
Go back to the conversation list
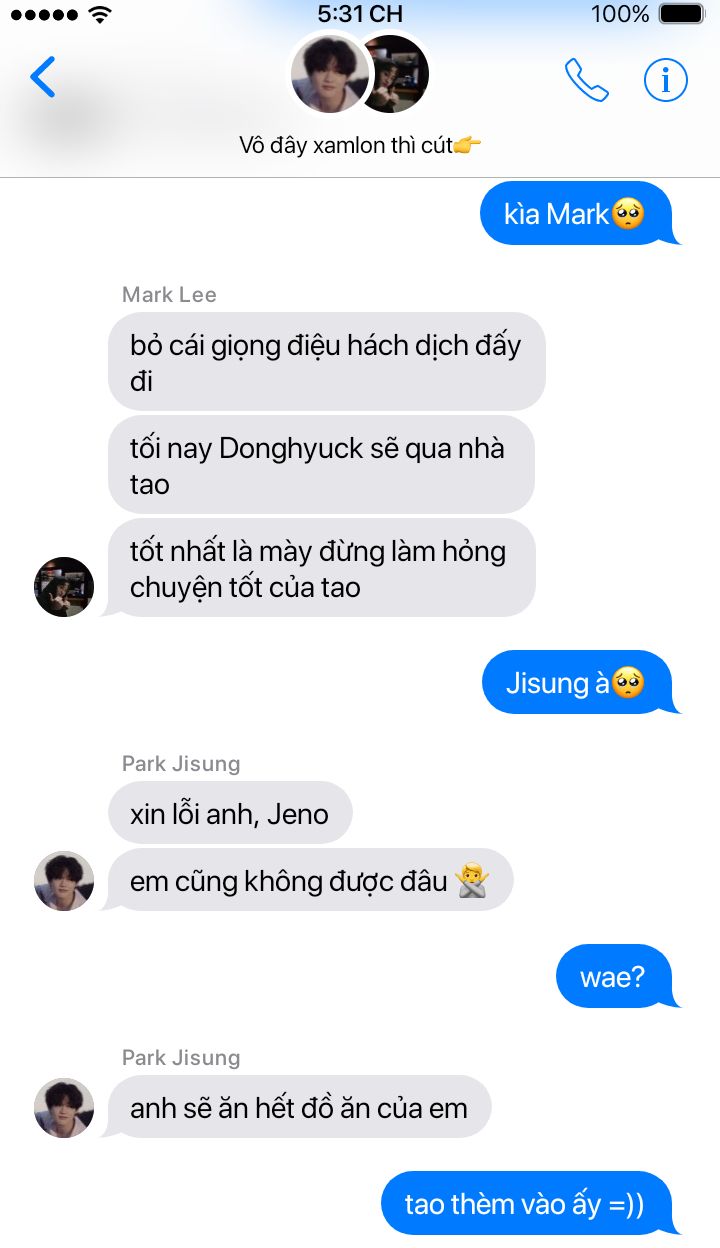(x=42, y=77)
